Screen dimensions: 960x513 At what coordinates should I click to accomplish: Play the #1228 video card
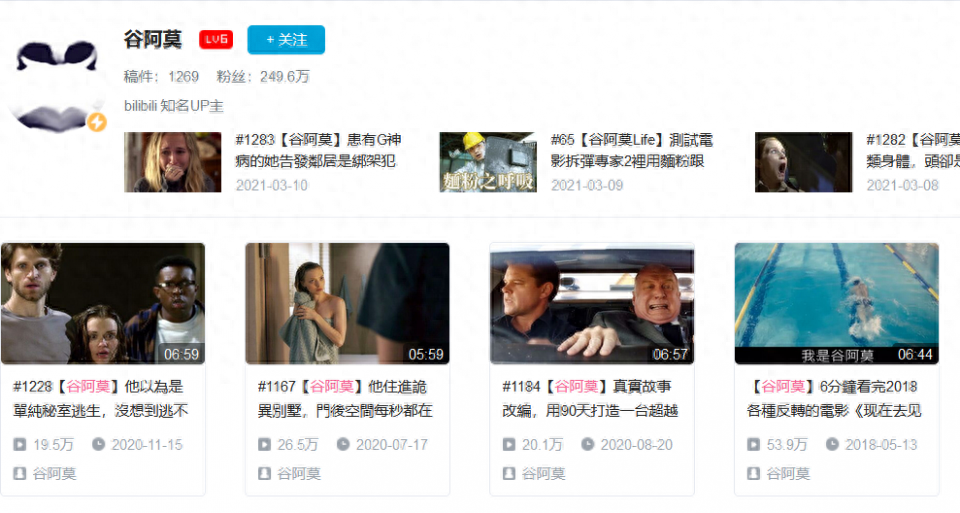click(103, 303)
